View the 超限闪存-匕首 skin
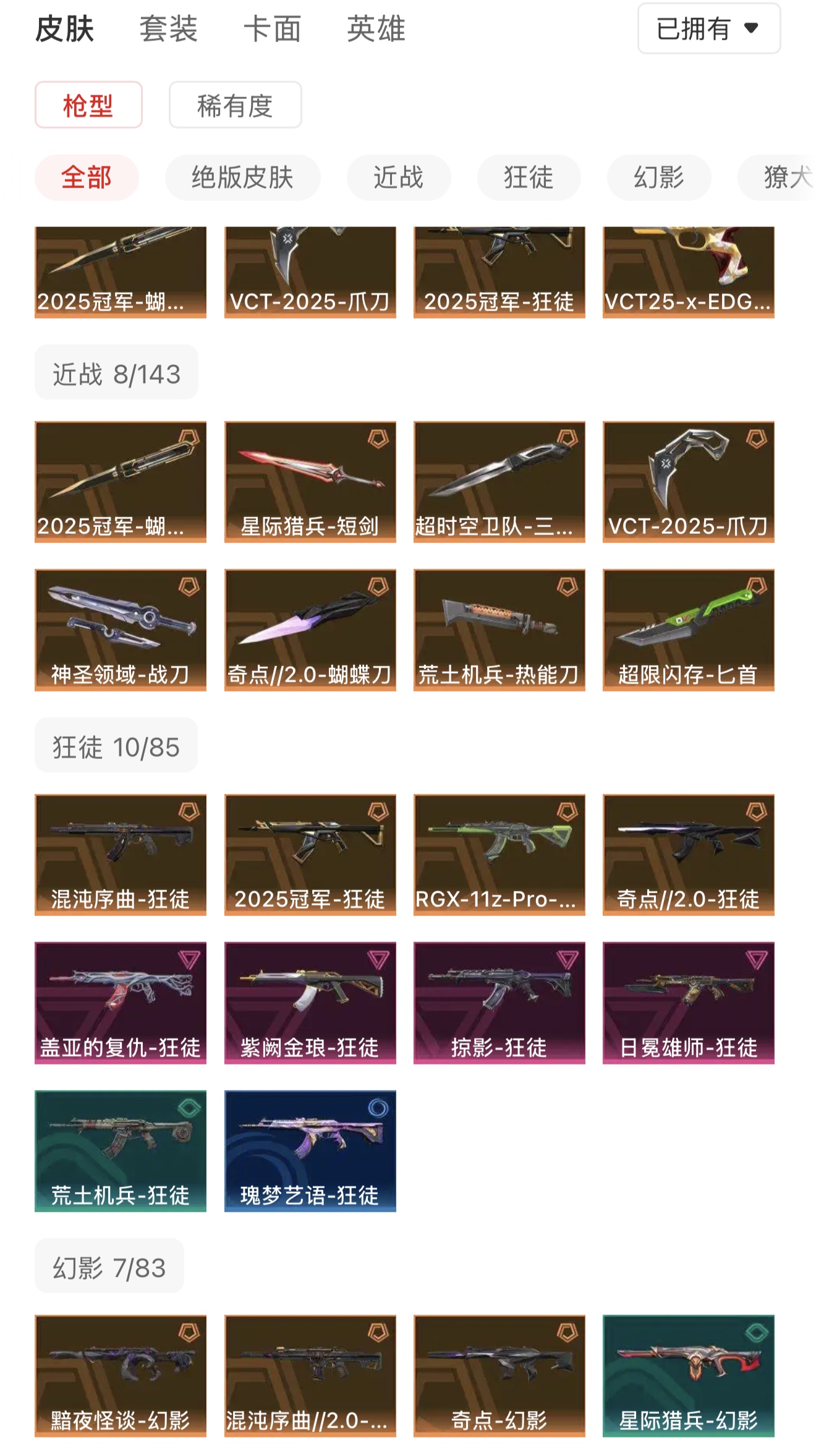 (688, 630)
